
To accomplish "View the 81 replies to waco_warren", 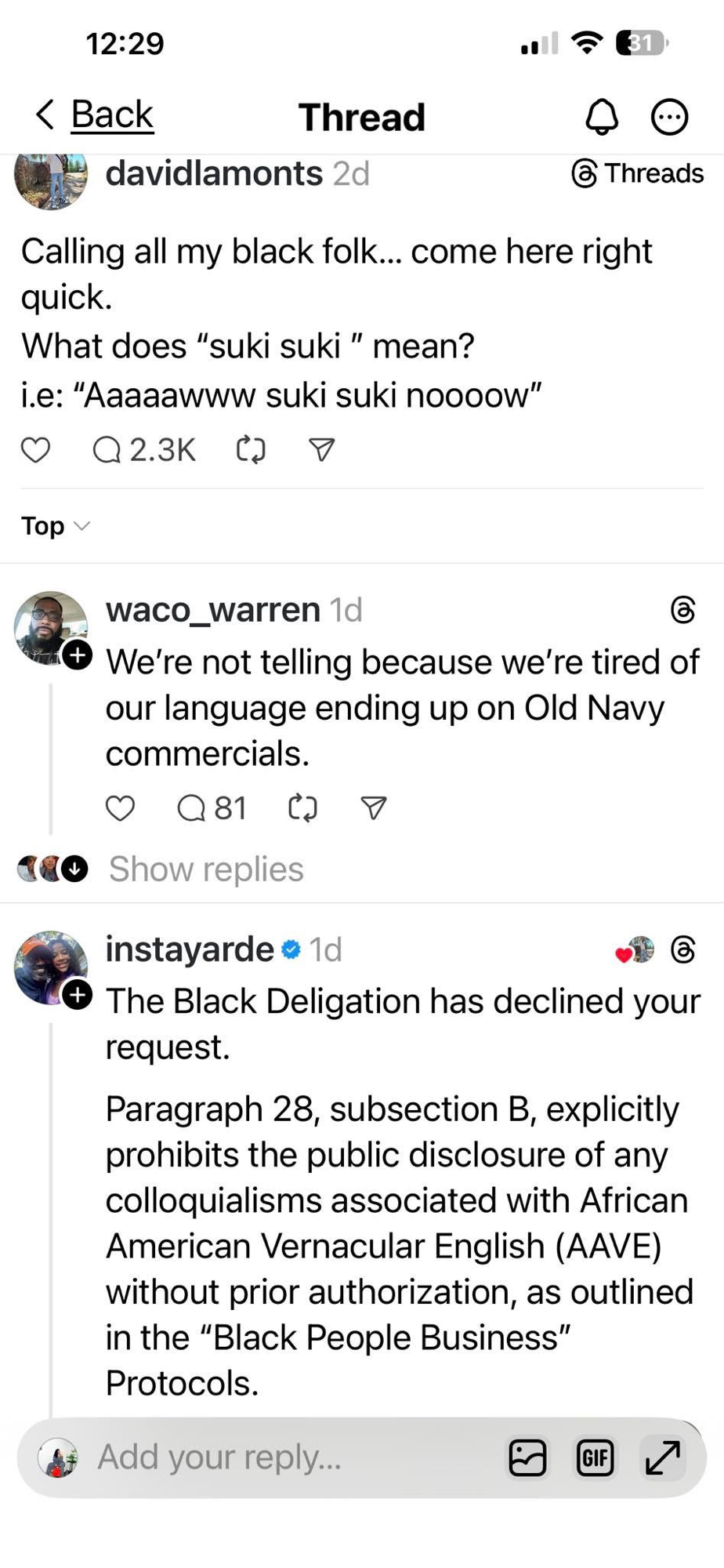I will [x=212, y=808].
